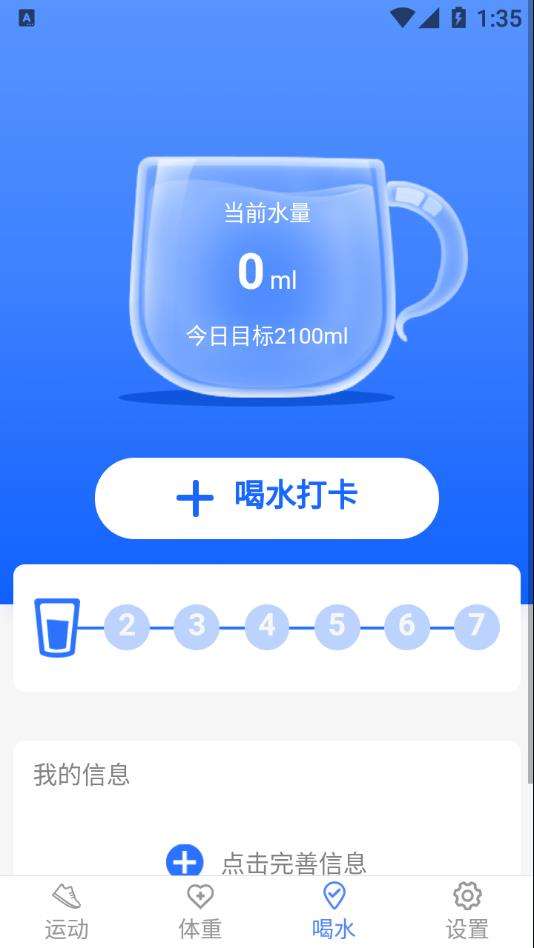The image size is (534, 948).
Task: Tap 点击完善信息 to complete profile
Action: (267, 862)
